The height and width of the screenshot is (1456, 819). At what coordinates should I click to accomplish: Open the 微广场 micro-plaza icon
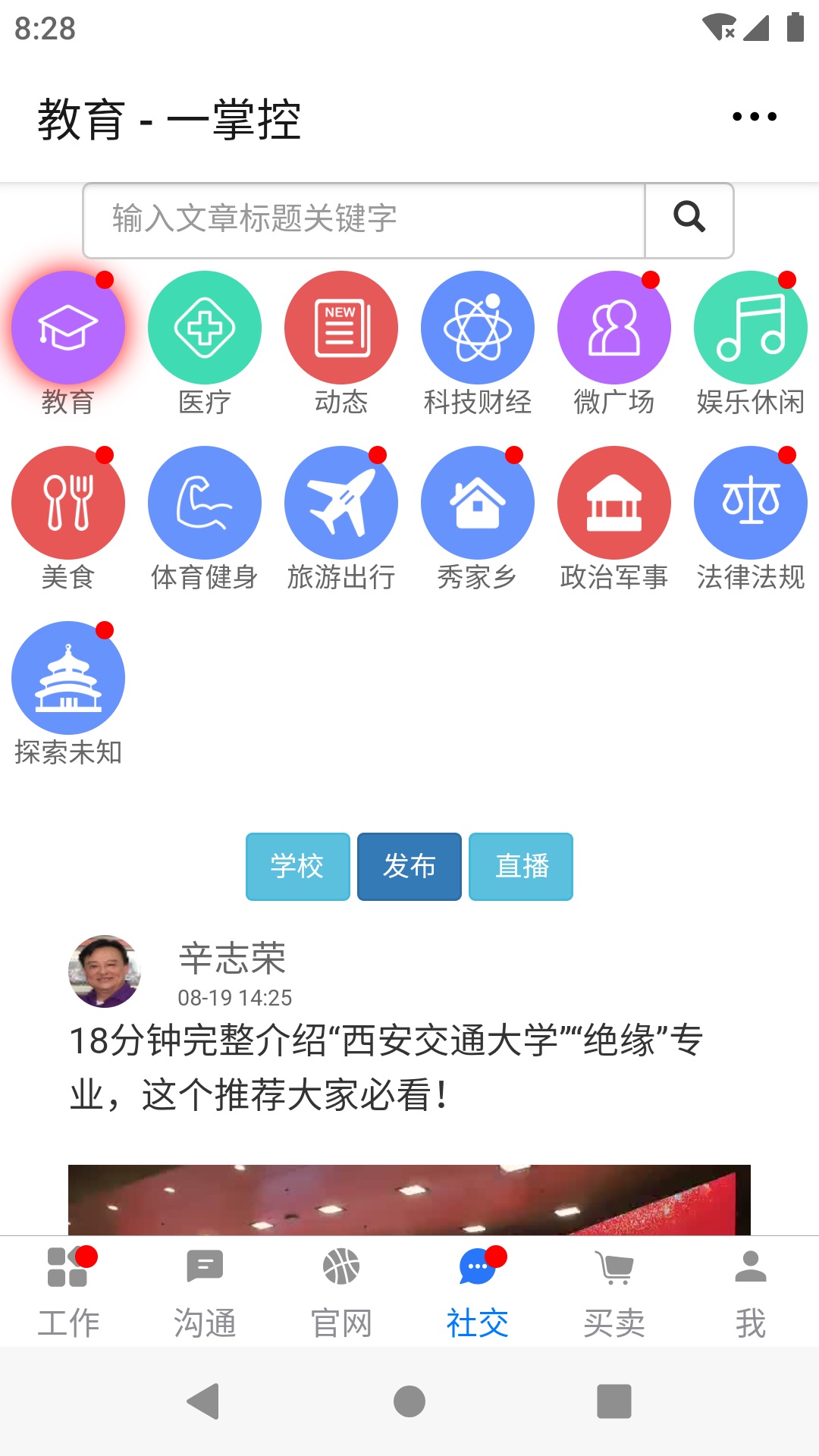(614, 327)
